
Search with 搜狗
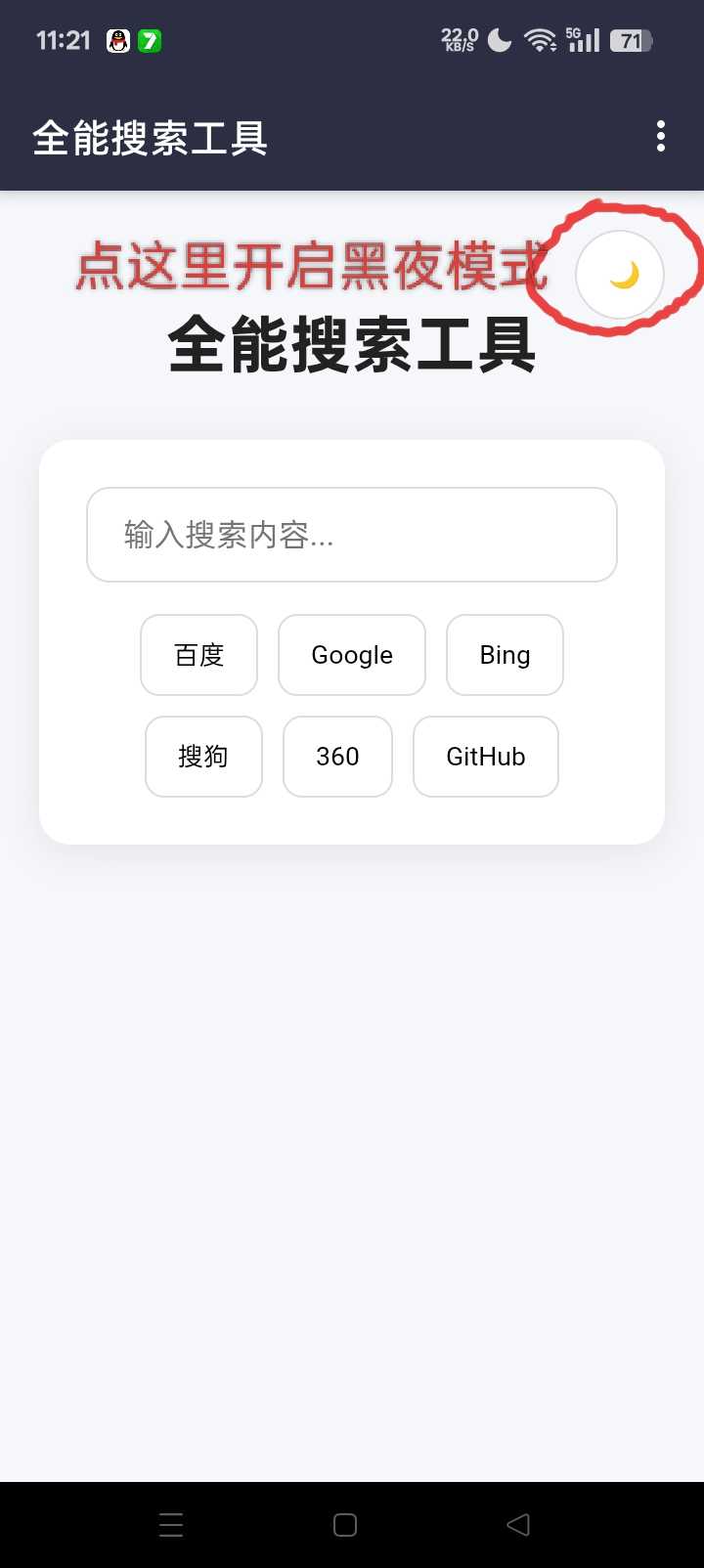(203, 757)
